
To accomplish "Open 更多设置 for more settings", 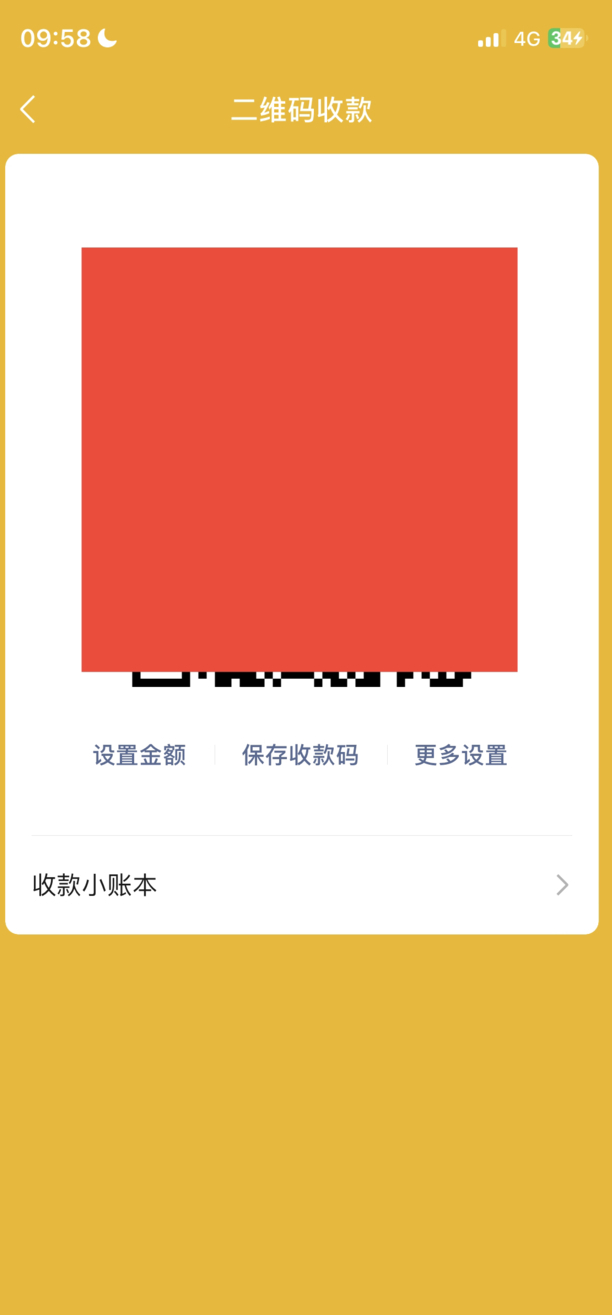I will click(x=461, y=755).
